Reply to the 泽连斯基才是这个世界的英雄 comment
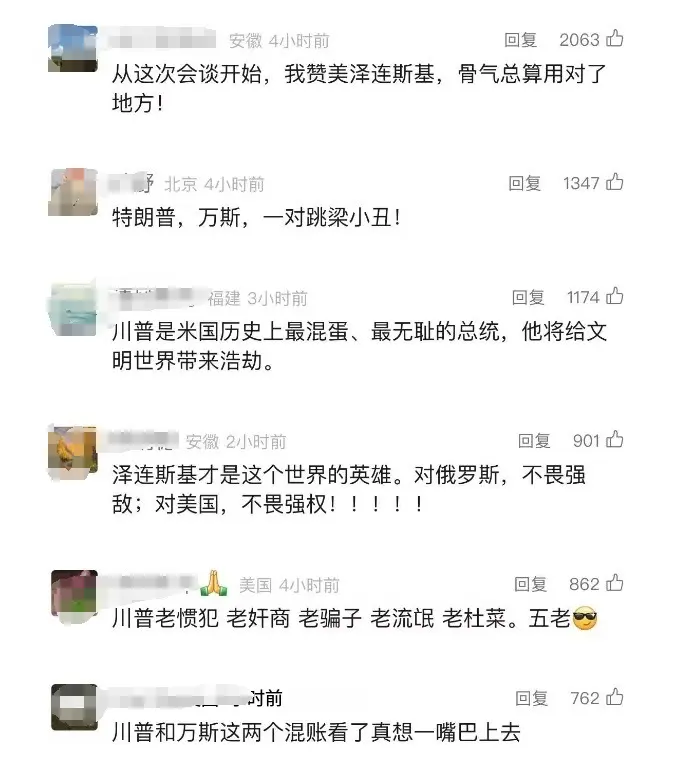 pyautogui.click(x=534, y=441)
